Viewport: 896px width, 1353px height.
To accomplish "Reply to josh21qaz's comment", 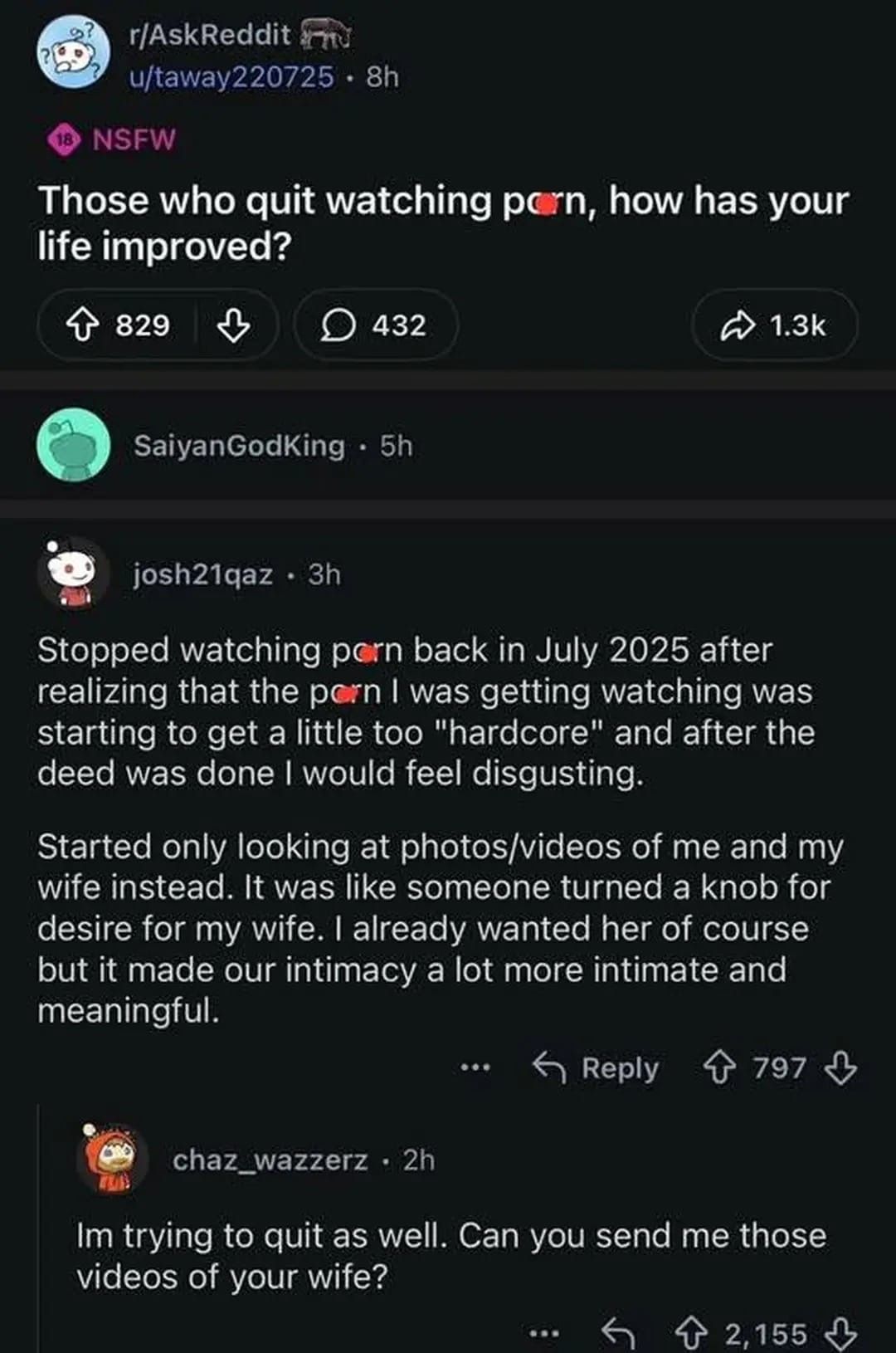I will click(596, 1067).
